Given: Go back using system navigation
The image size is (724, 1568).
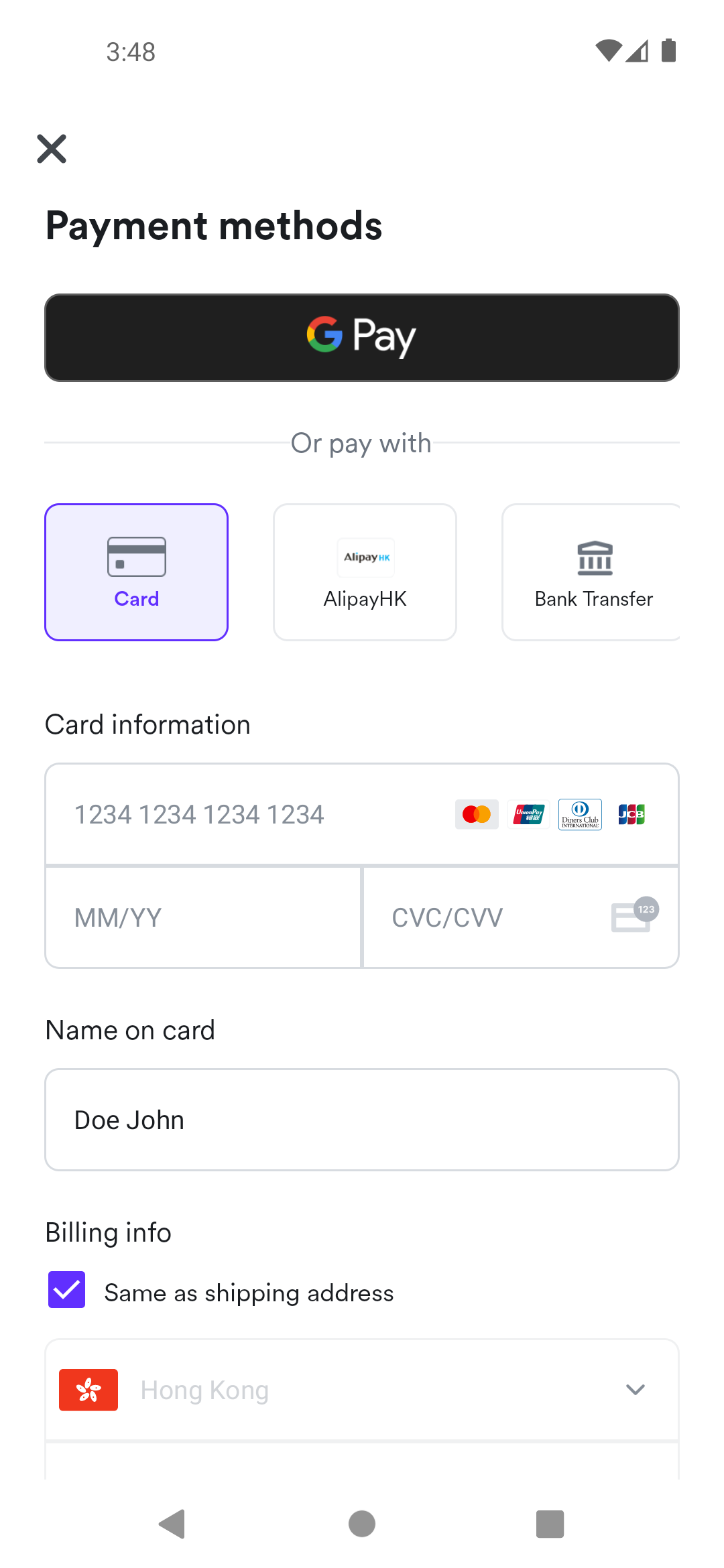Looking at the screenshot, I should (x=172, y=1524).
